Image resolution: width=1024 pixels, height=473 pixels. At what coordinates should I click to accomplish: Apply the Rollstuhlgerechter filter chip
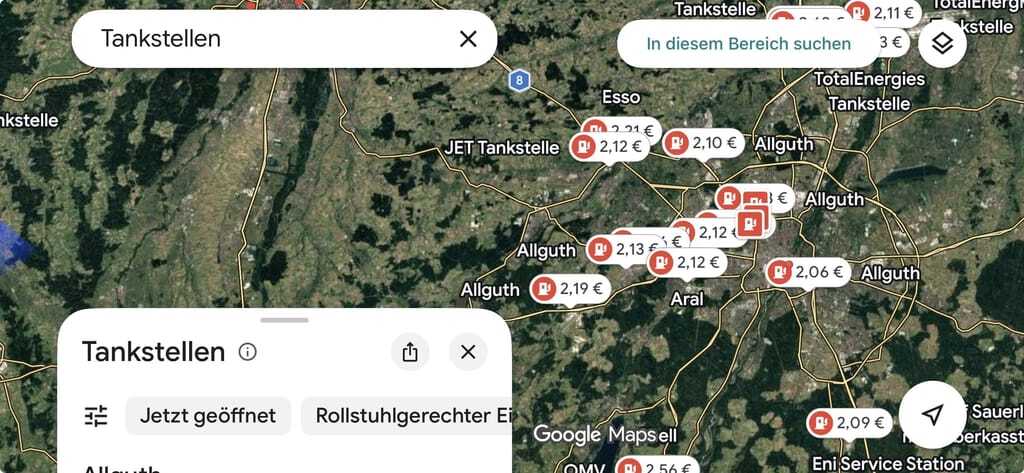pos(407,416)
